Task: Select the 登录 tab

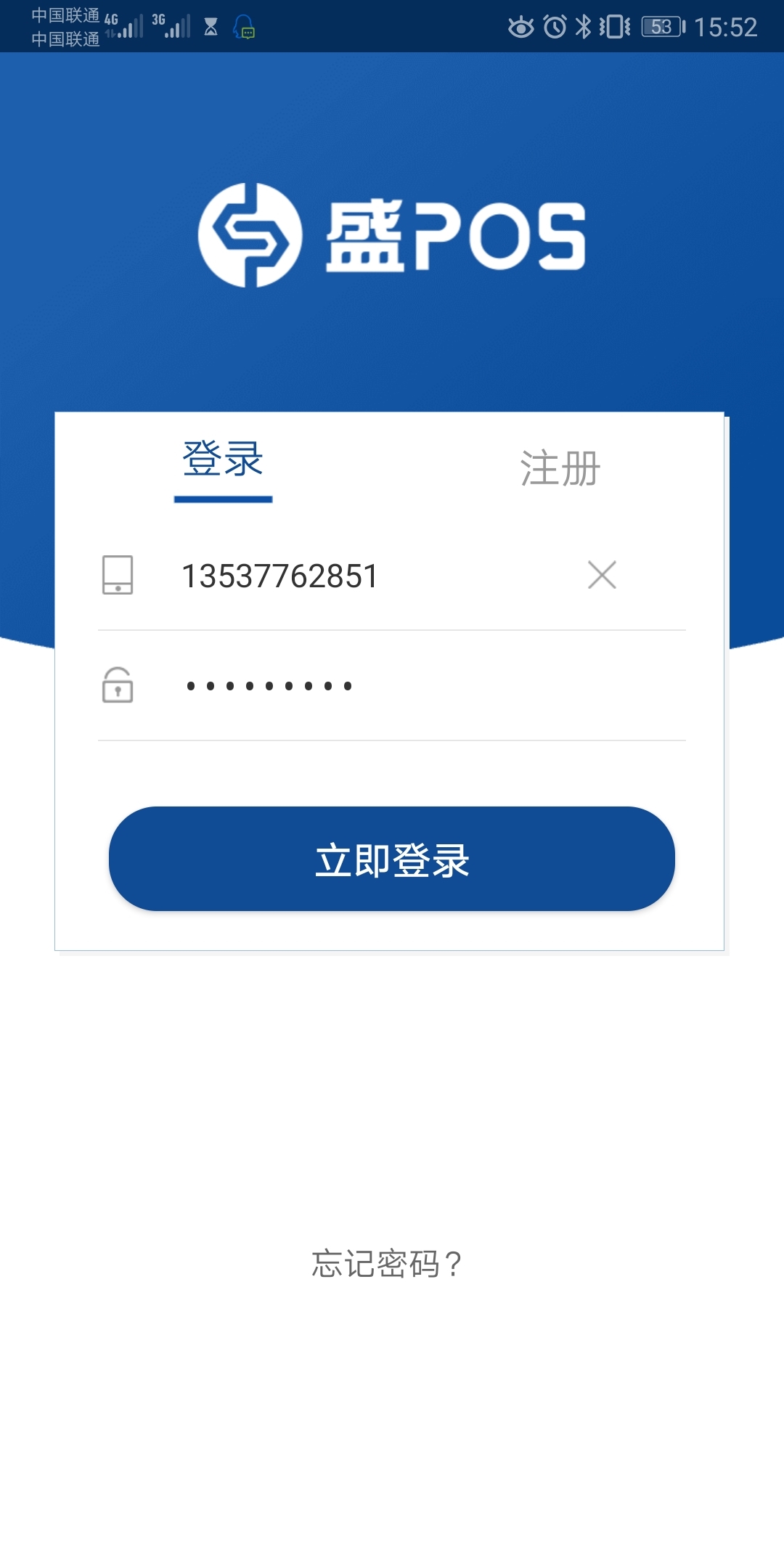Action: click(x=224, y=463)
